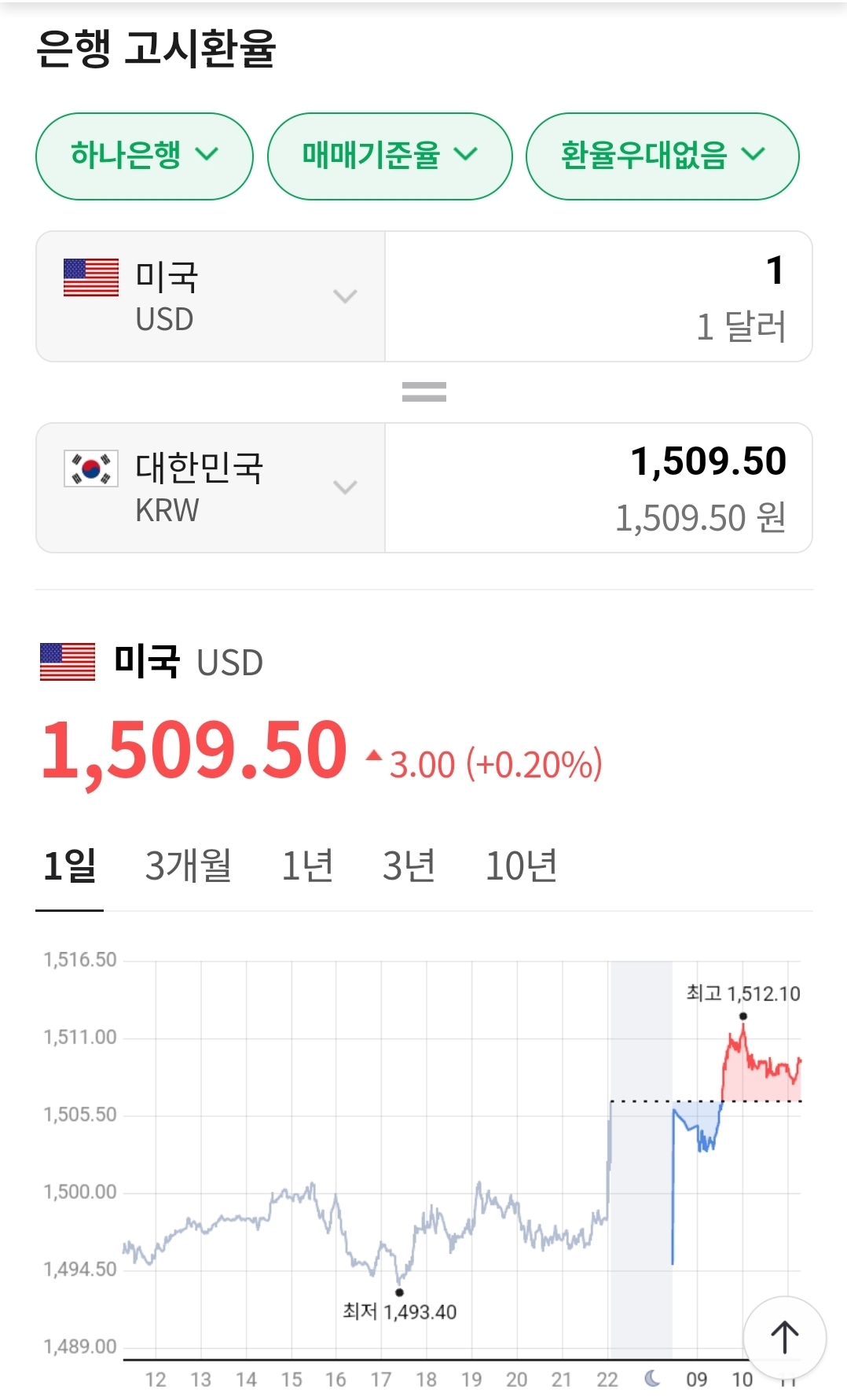847x1400 pixels.
Task: Switch to the 1년 chart tab
Action: pos(307,866)
